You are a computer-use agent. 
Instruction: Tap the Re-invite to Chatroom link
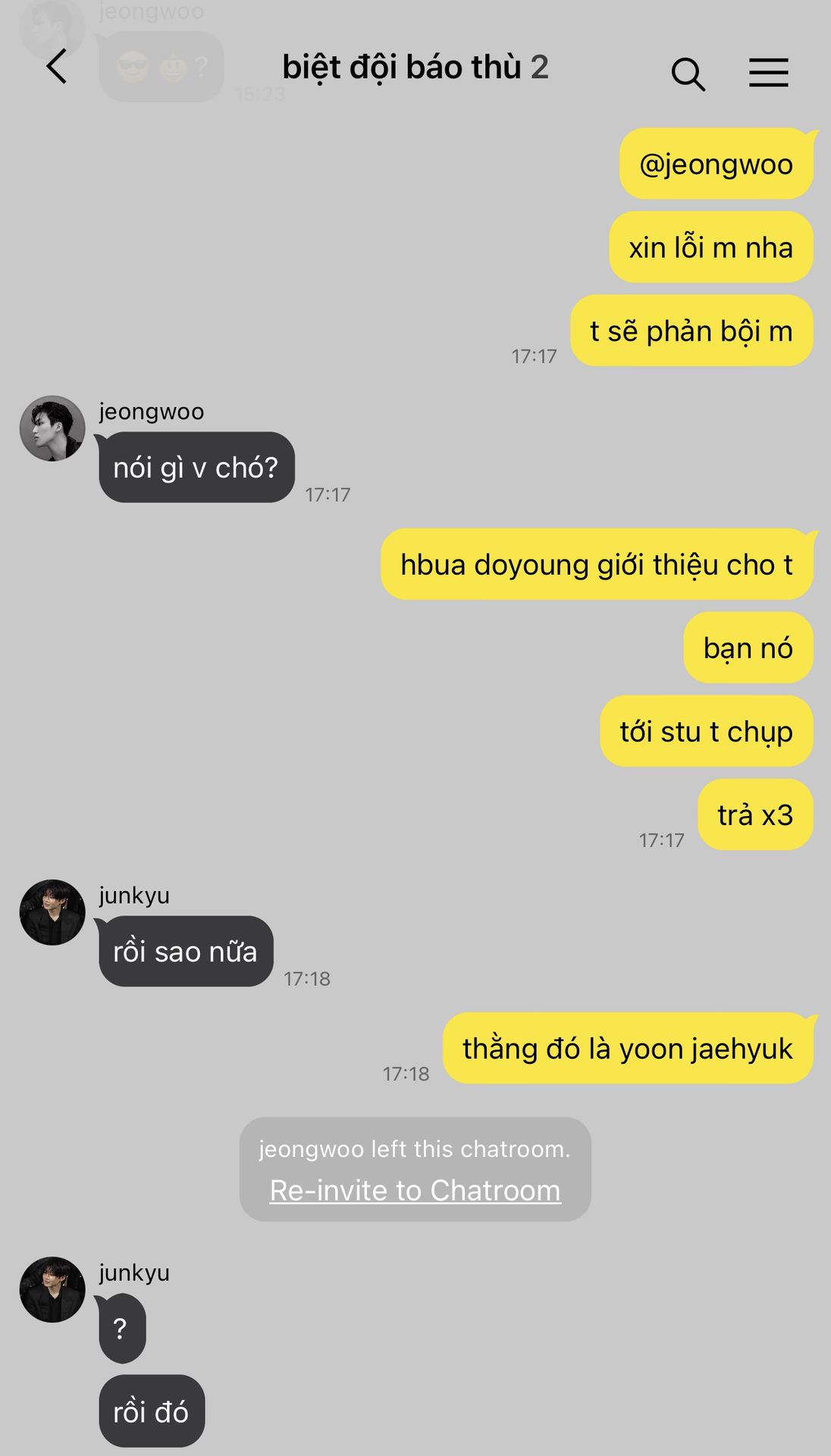point(415,1191)
